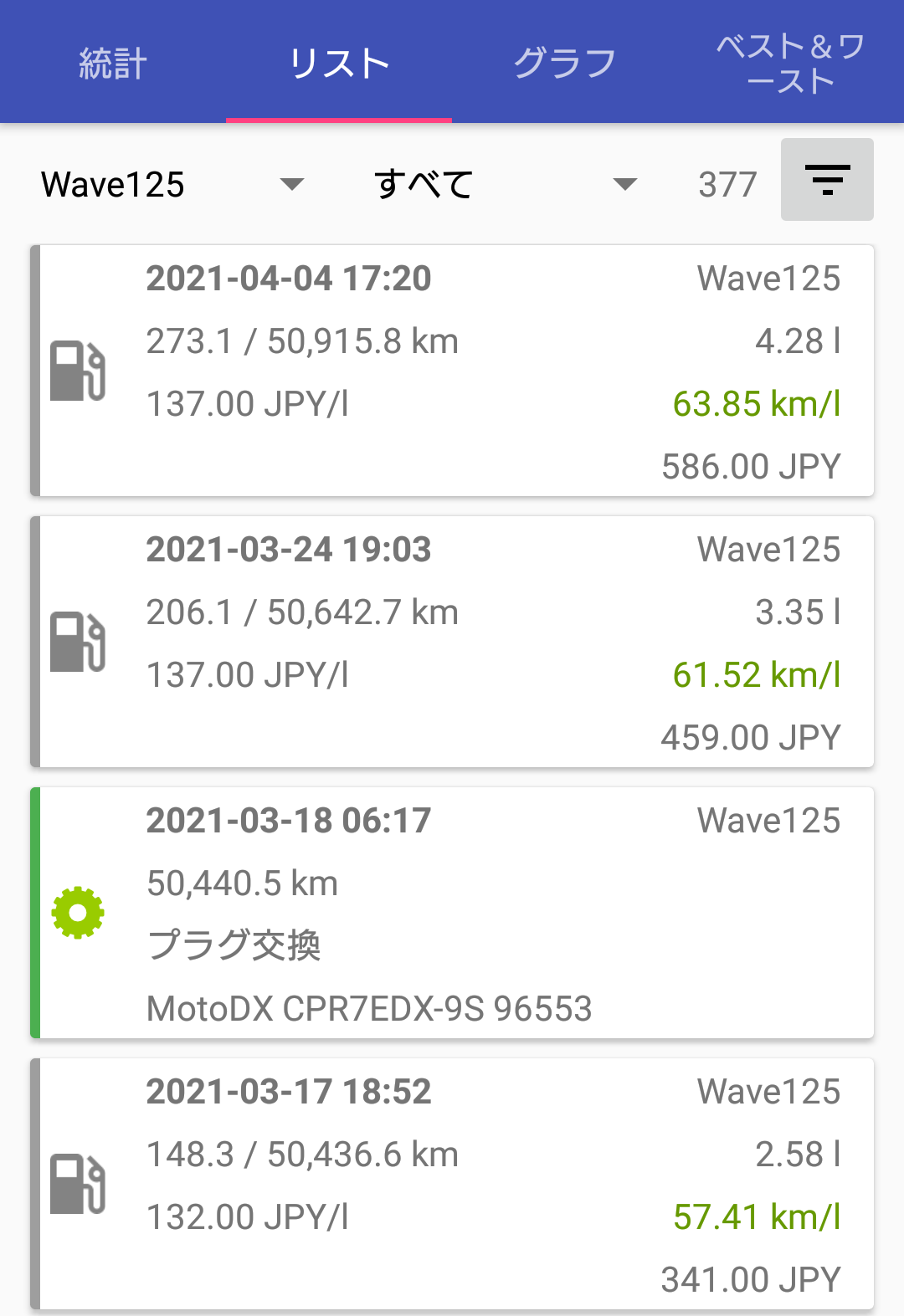Switch to the 統計 tab
Image resolution: width=904 pixels, height=1316 pixels.
113,63
